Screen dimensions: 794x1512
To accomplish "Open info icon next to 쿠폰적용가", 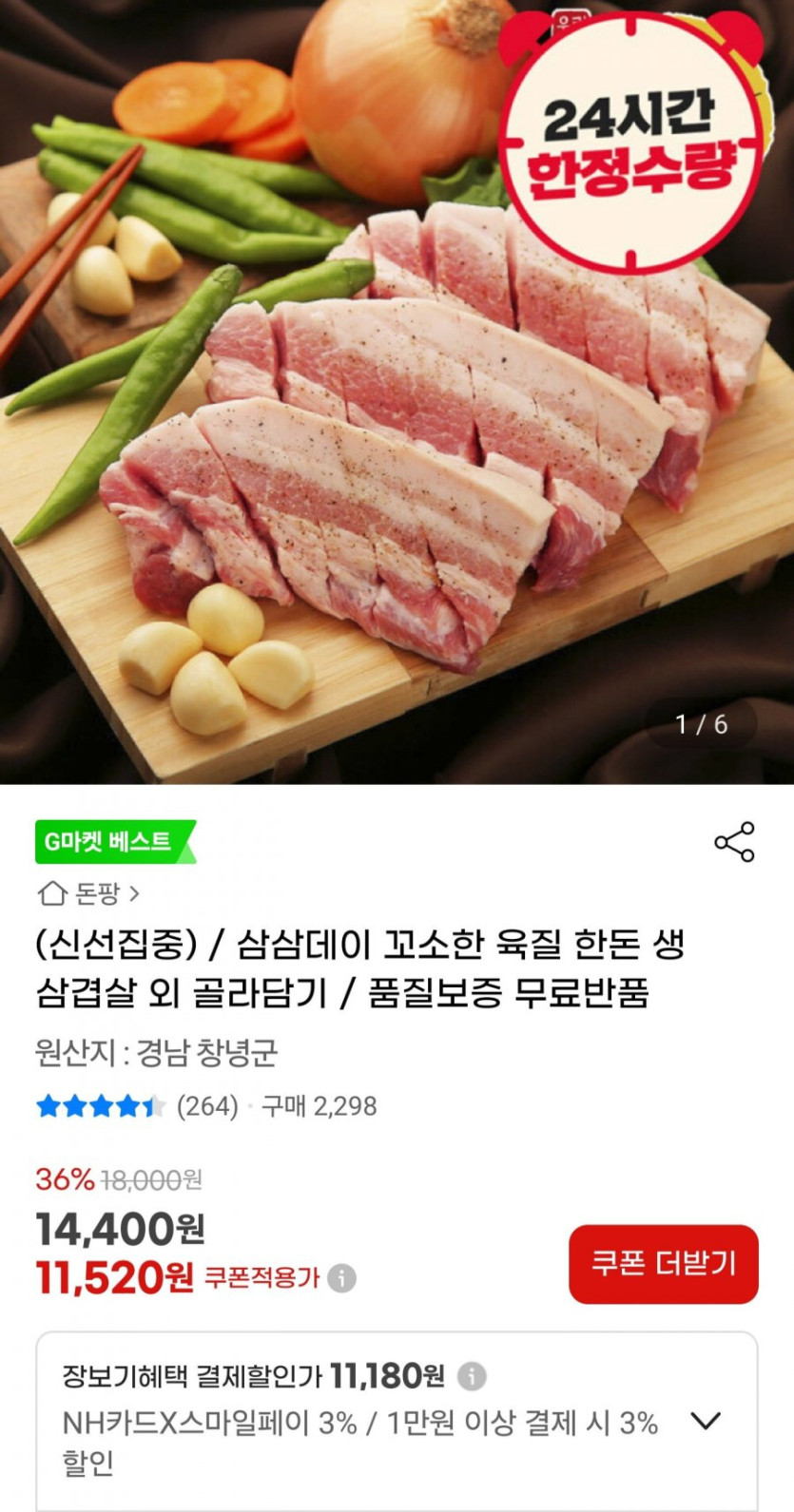I will click(x=341, y=1278).
